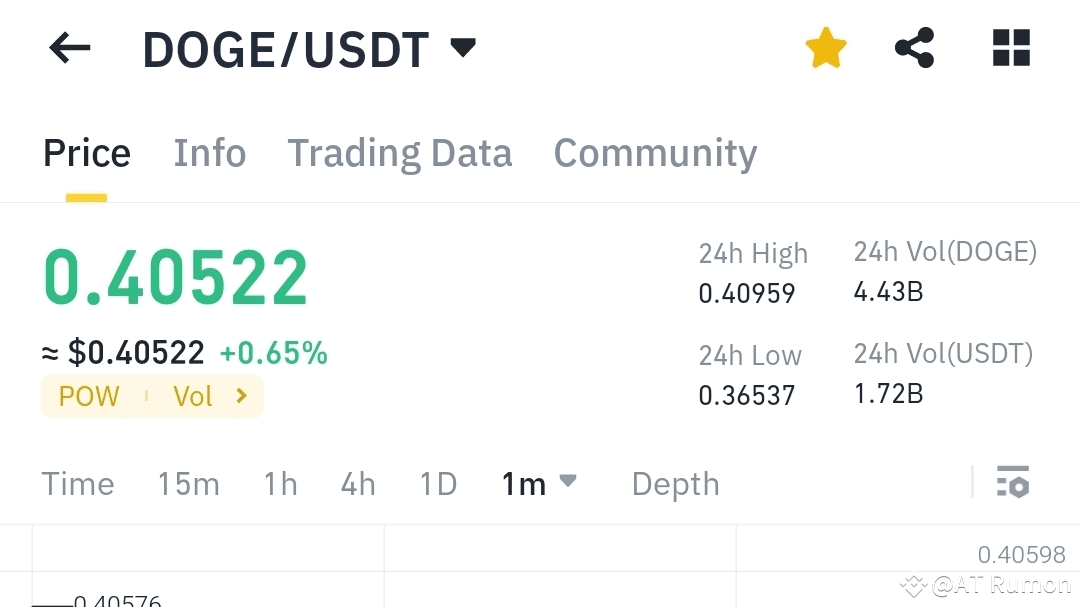Open chart indicator settings
This screenshot has width=1080, height=607.
1013,482
